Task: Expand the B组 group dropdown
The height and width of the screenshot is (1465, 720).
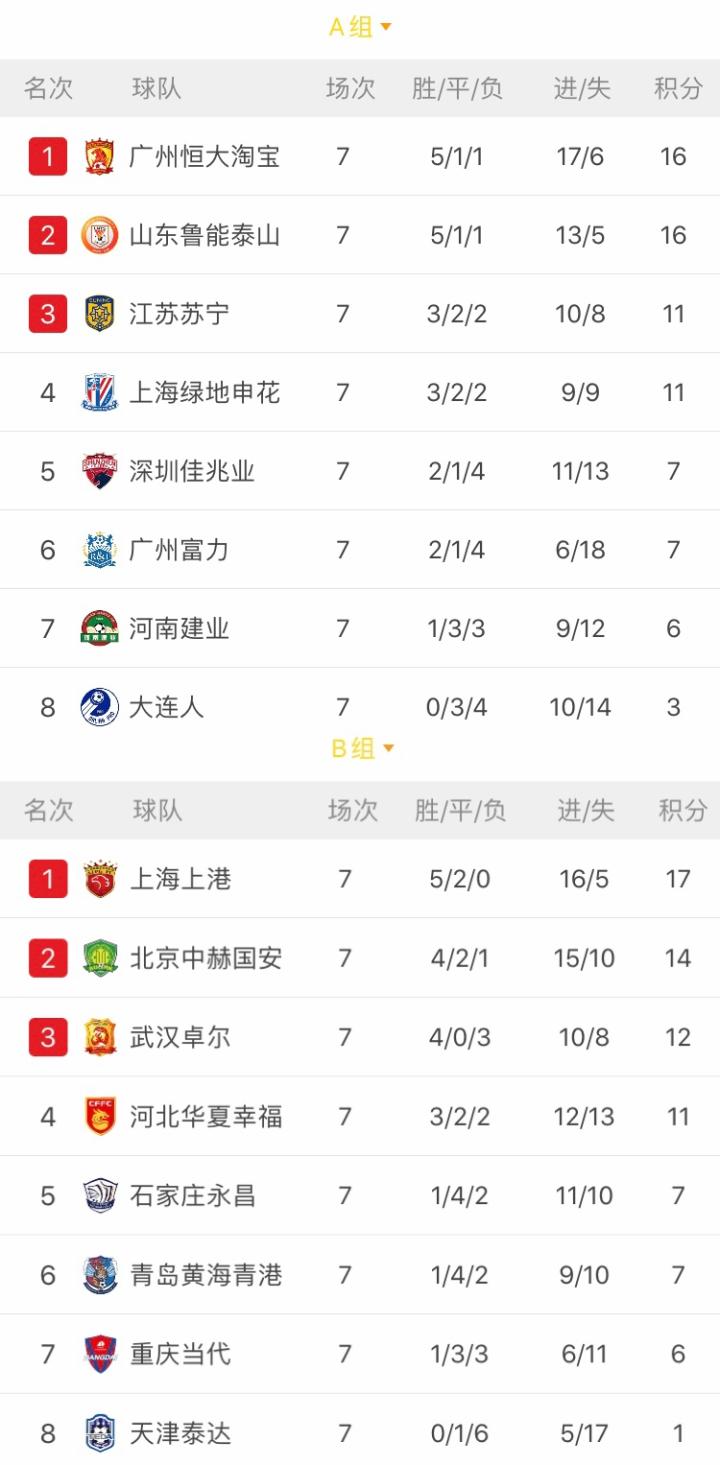Action: coord(362,748)
